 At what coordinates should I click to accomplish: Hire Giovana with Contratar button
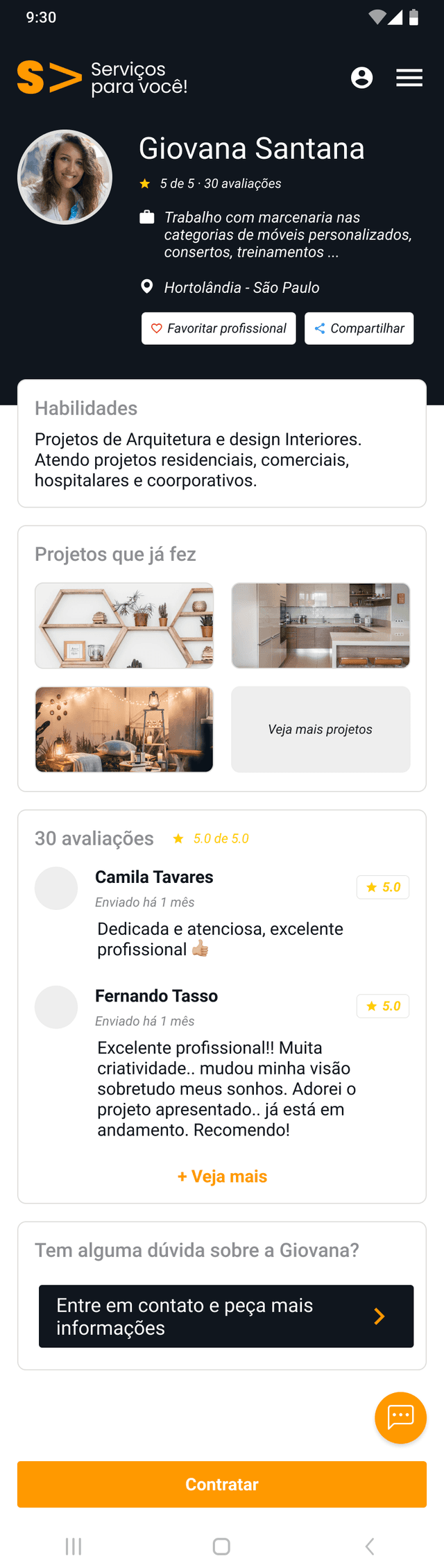[x=222, y=1484]
